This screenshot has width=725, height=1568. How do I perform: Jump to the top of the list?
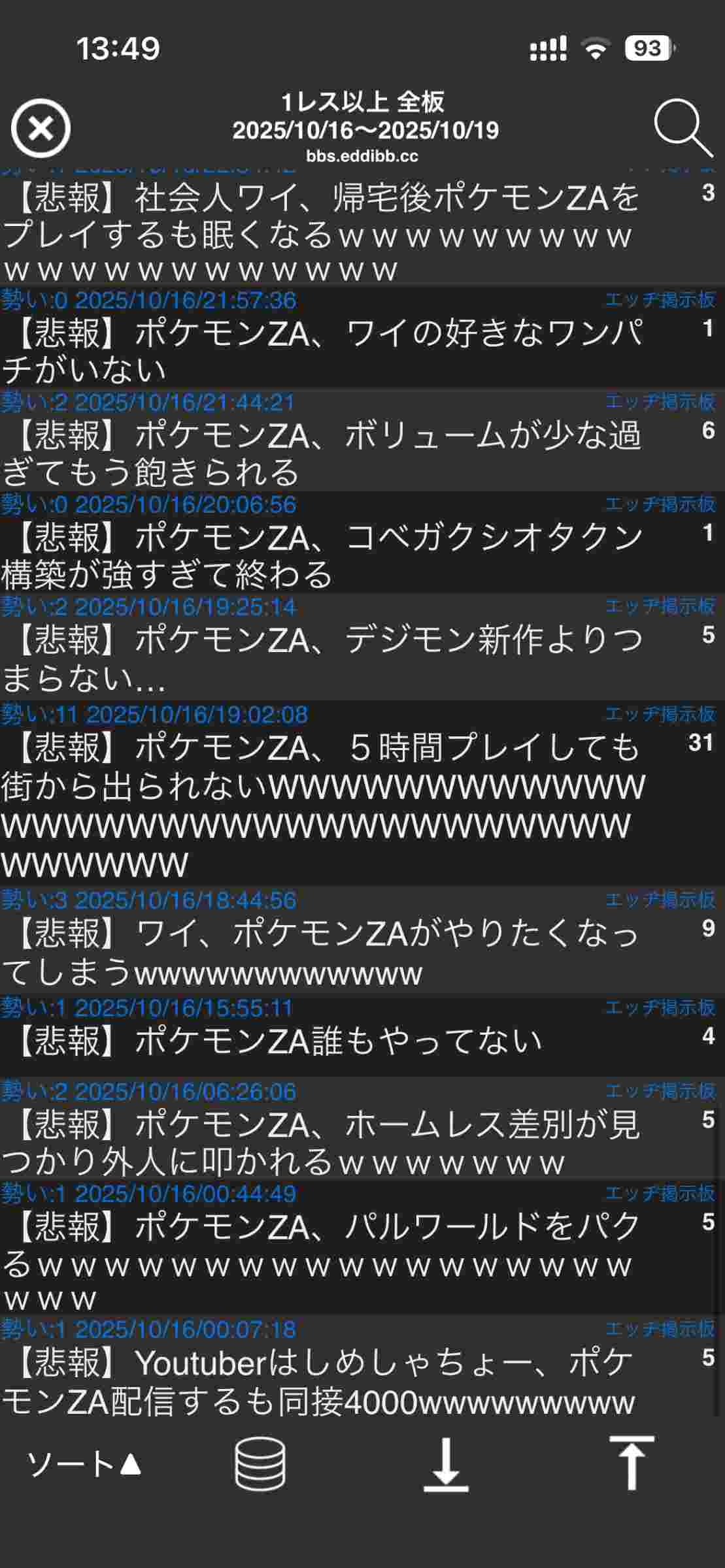[x=631, y=1463]
